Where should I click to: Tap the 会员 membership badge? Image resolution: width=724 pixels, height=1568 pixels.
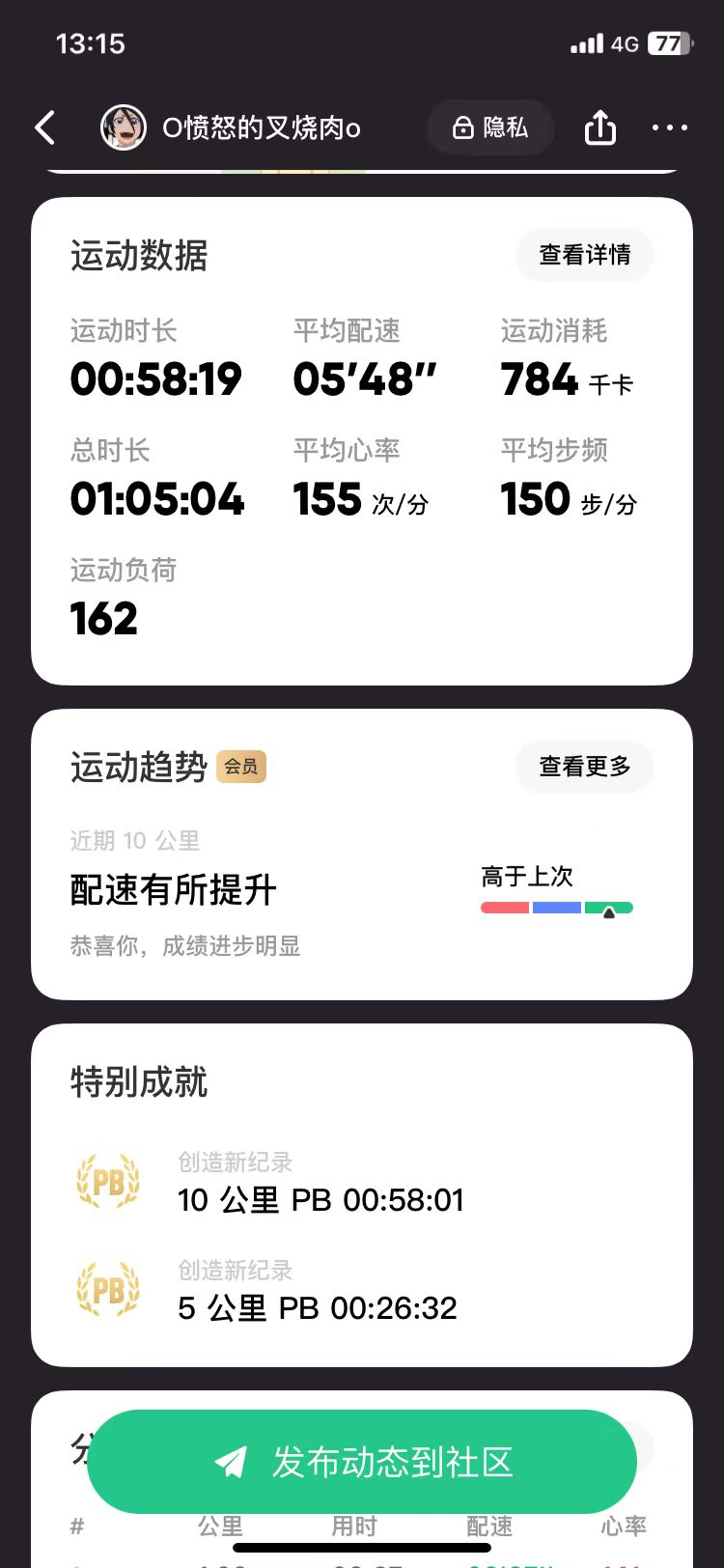tap(241, 767)
